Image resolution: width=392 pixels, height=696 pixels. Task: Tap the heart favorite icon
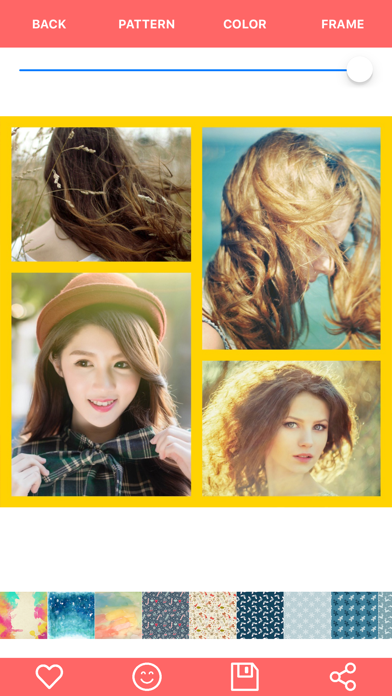point(49,676)
